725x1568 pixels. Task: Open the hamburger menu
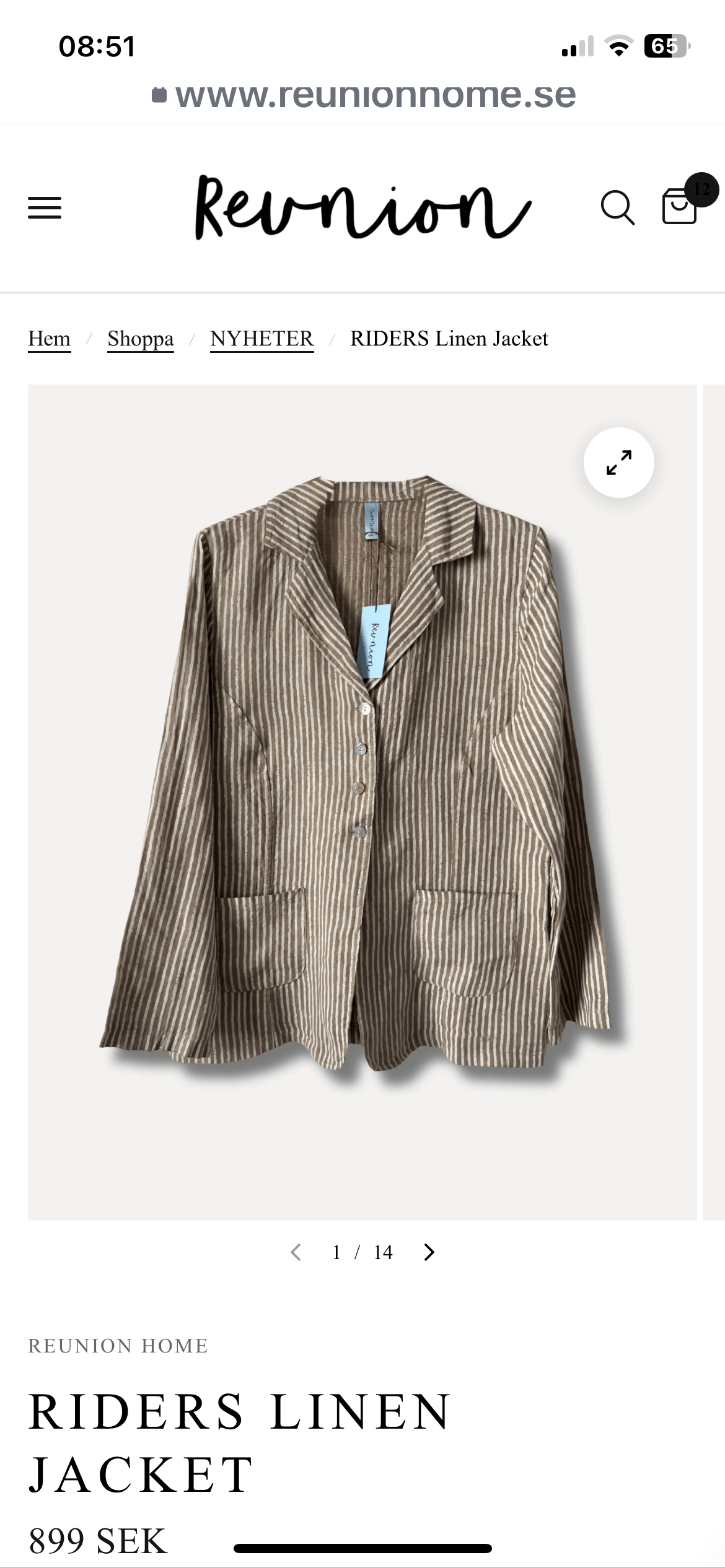tap(45, 207)
